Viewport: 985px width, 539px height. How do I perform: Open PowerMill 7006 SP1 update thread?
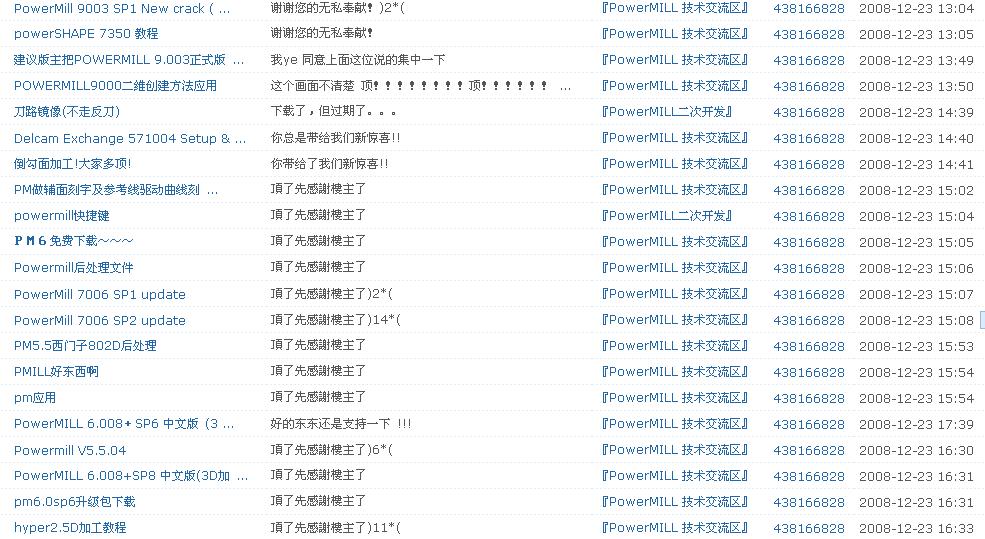tap(100, 294)
